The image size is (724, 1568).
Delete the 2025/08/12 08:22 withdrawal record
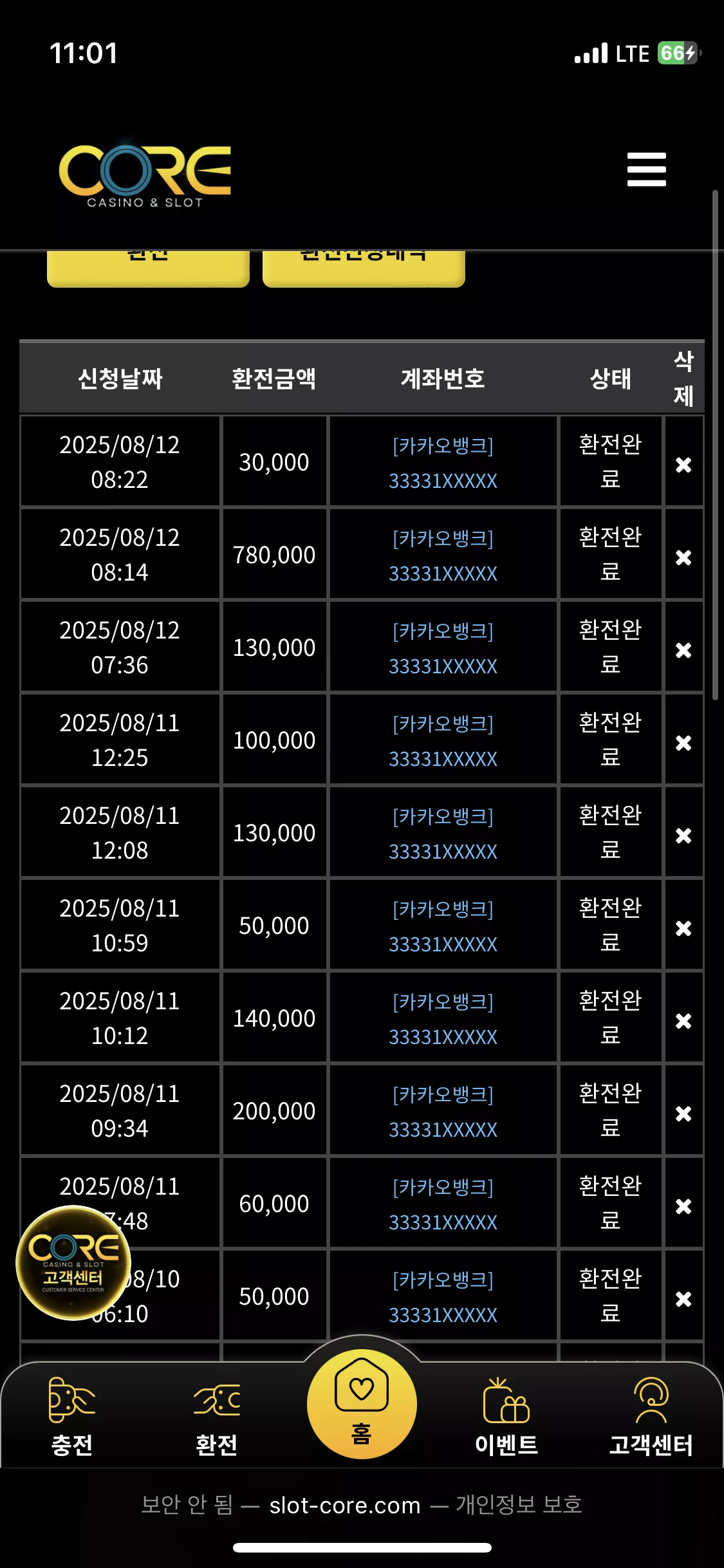[683, 465]
